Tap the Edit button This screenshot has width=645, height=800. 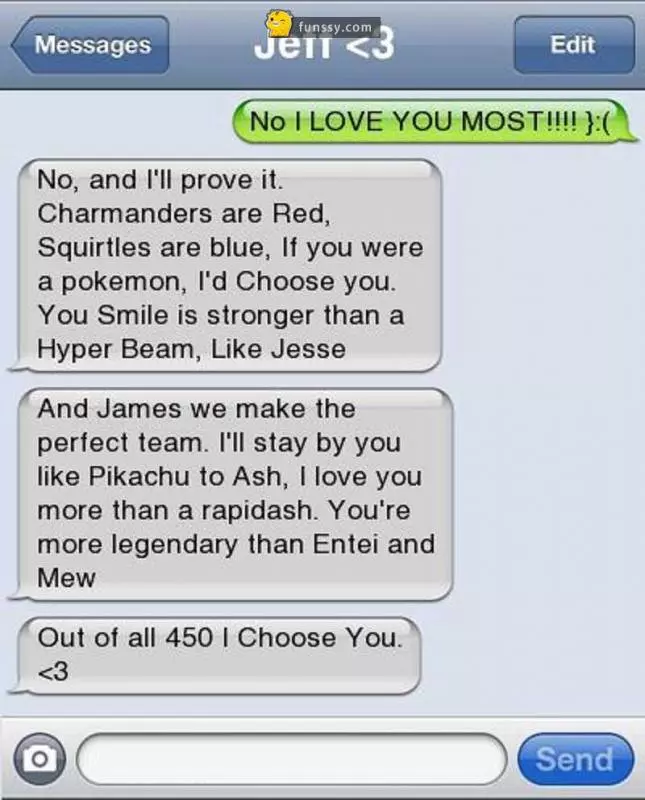(573, 45)
